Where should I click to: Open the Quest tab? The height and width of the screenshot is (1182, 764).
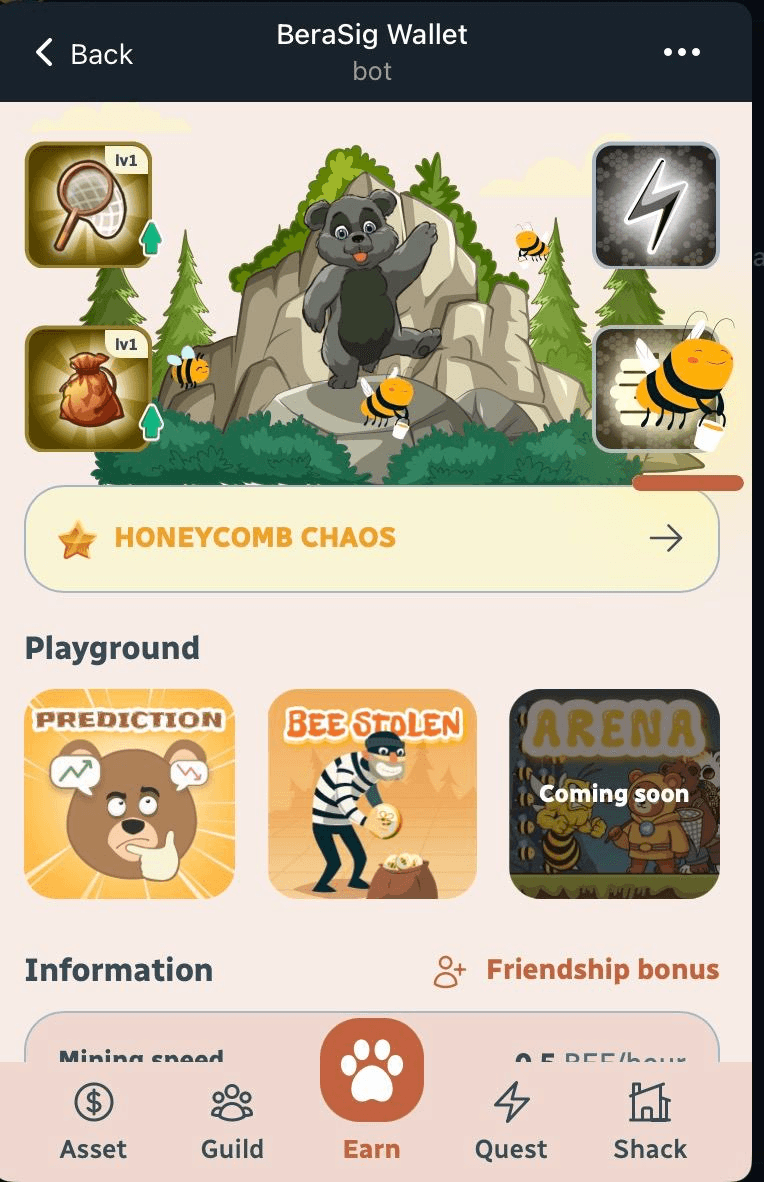coord(511,1122)
